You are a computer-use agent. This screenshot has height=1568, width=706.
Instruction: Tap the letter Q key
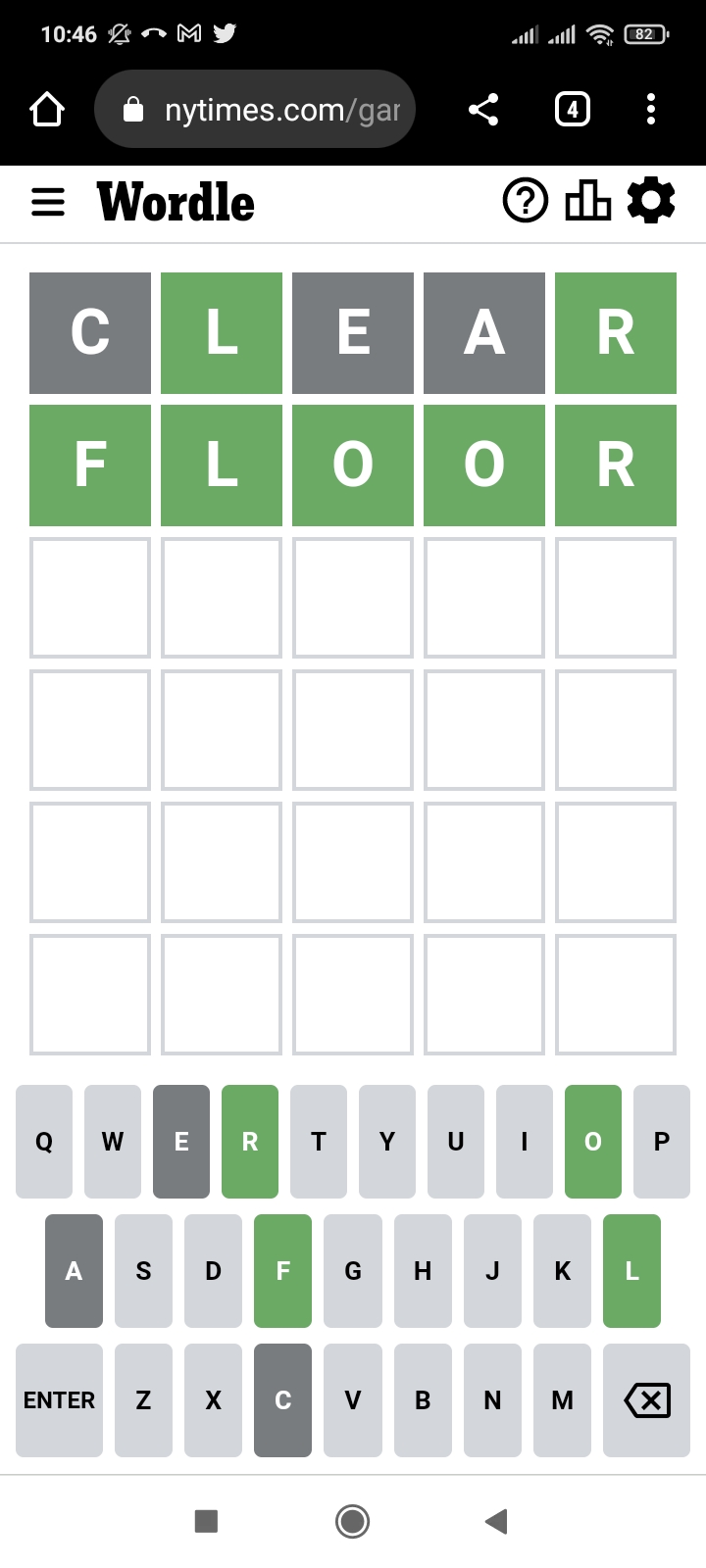pyautogui.click(x=44, y=1142)
